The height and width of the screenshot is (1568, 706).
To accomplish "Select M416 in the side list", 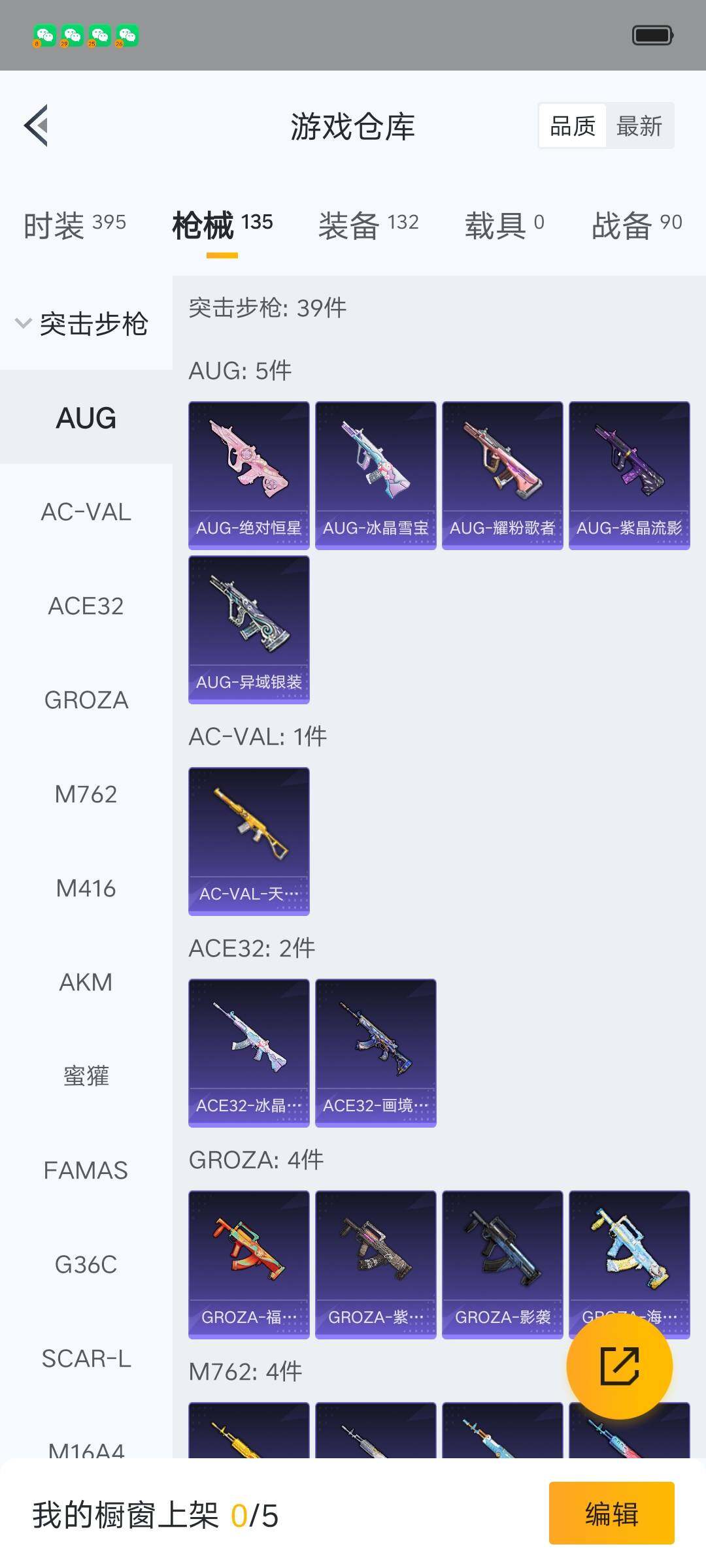I will click(86, 888).
